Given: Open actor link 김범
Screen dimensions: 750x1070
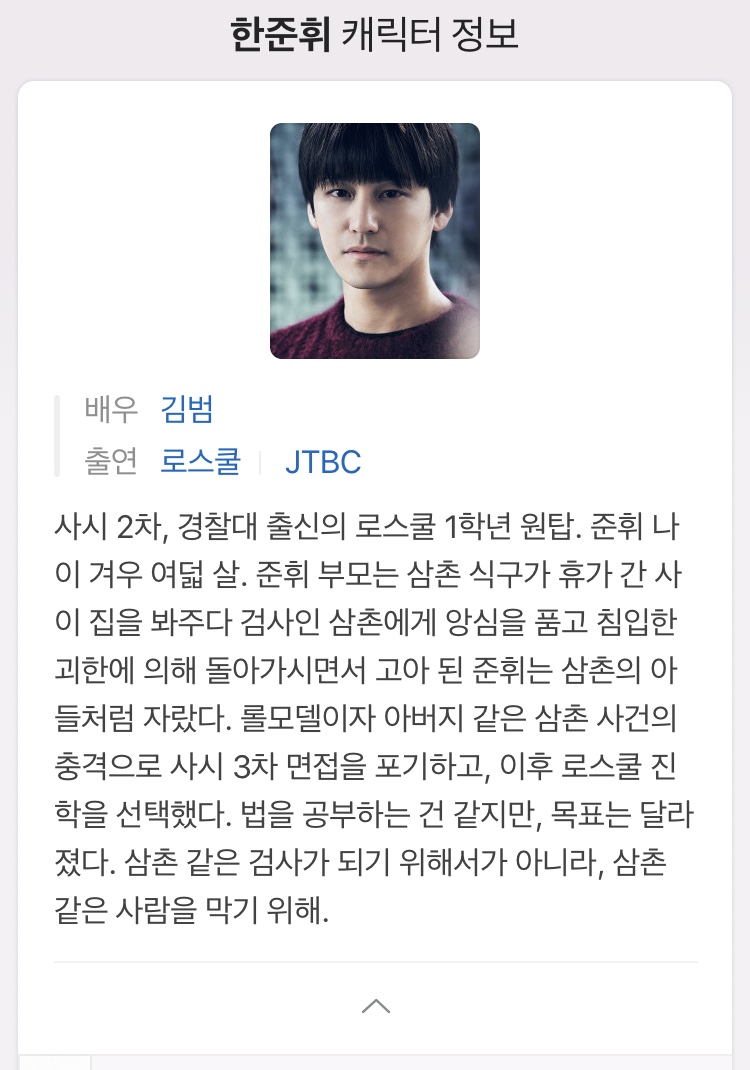Looking at the screenshot, I should pos(187,409).
